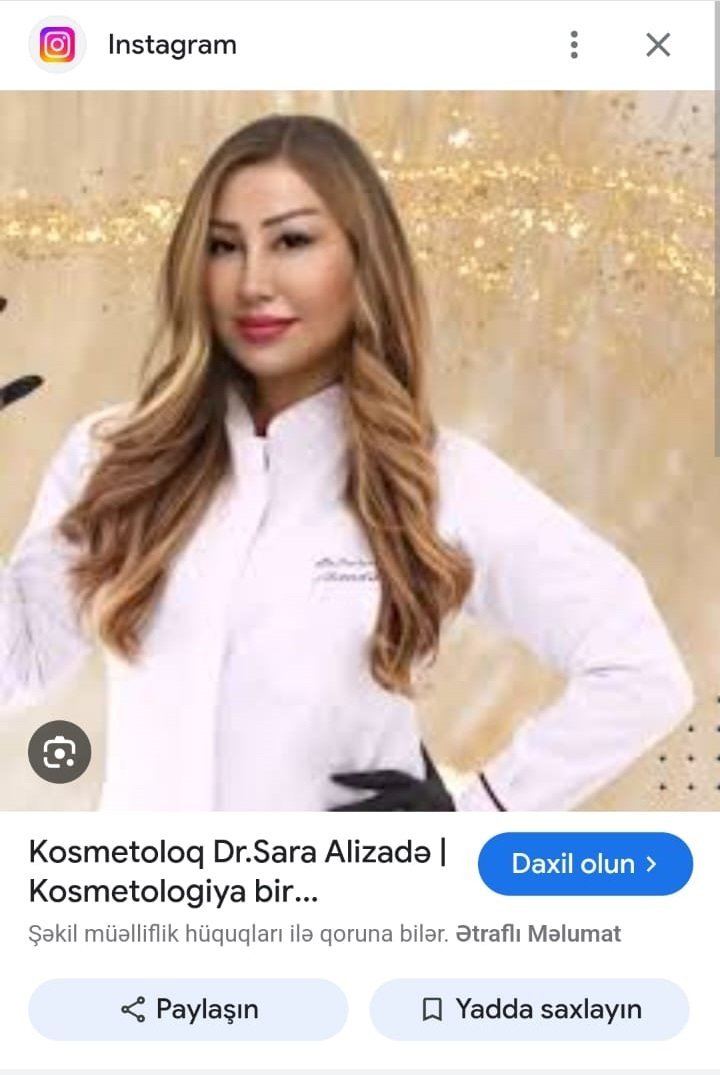720x1075 pixels.
Task: Share image via Paylaşın
Action: click(189, 1009)
